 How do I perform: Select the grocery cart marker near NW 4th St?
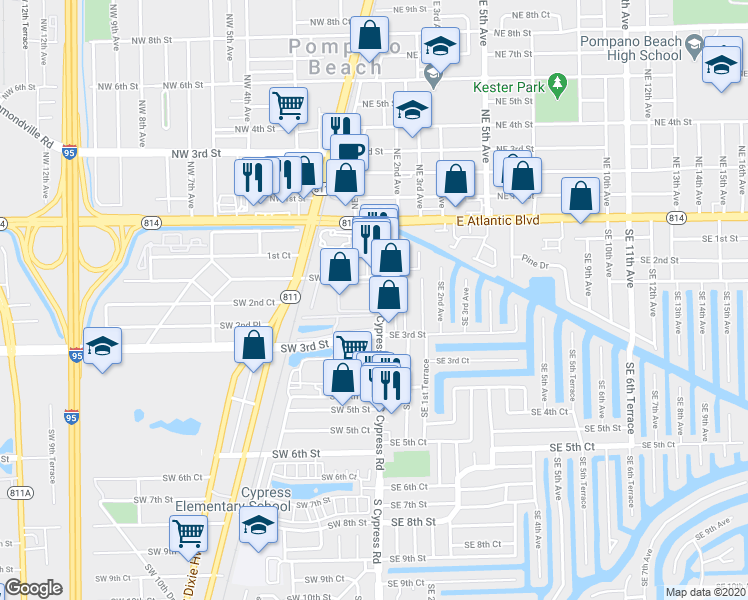click(x=288, y=106)
